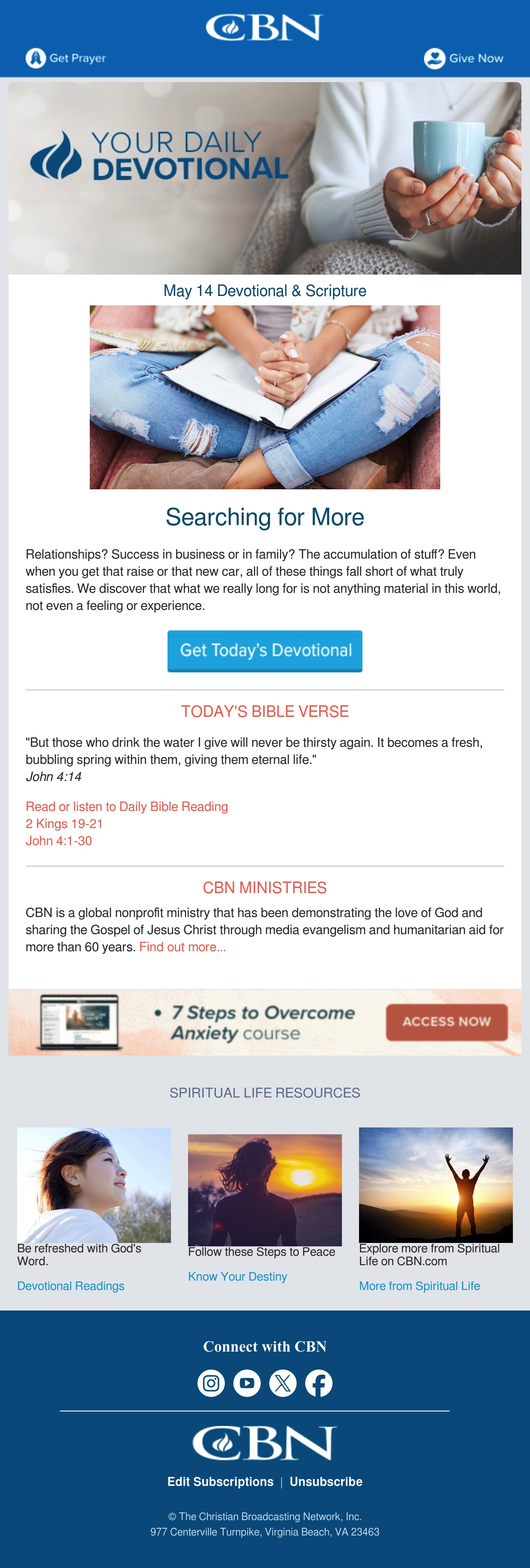Follow the Find out more link
This screenshot has width=530, height=1568.
point(183,947)
